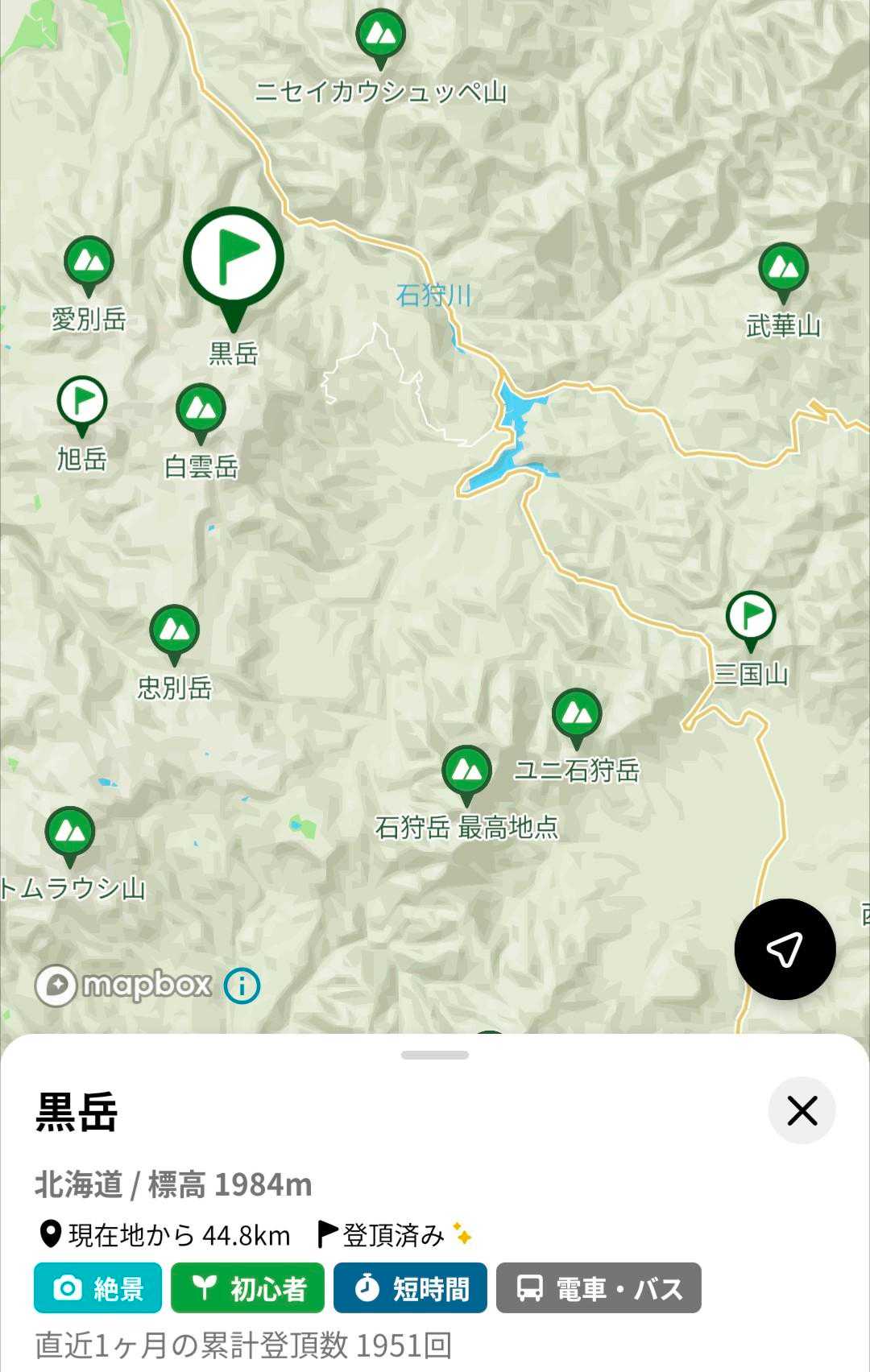Expand the sheet using the drag handle

[x=435, y=1055]
